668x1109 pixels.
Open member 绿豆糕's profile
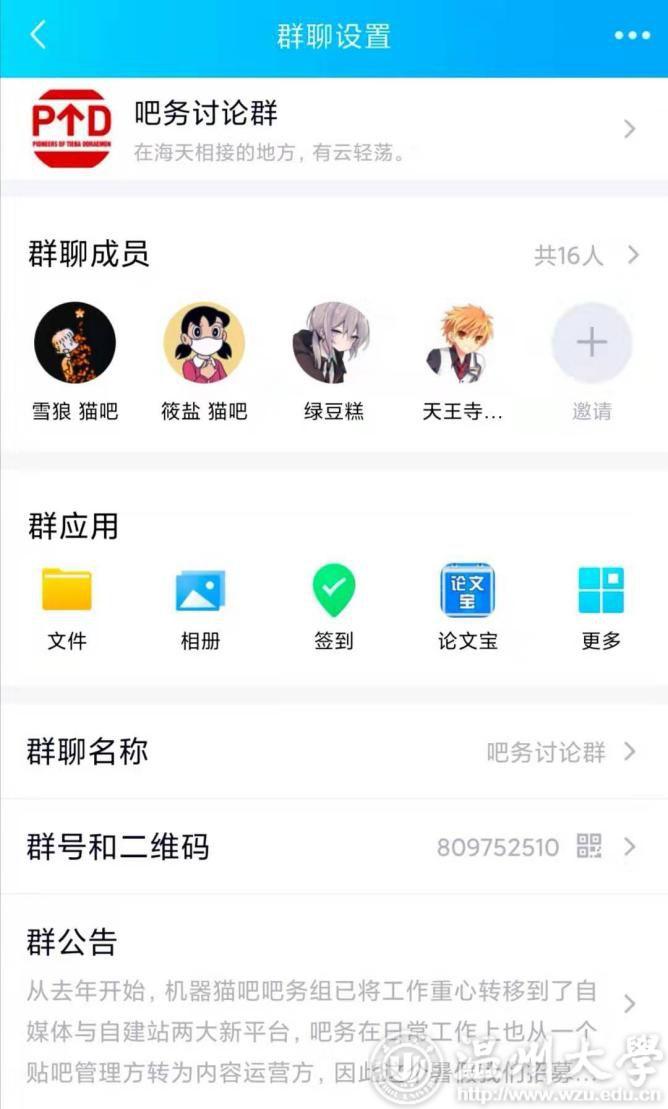tap(333, 343)
